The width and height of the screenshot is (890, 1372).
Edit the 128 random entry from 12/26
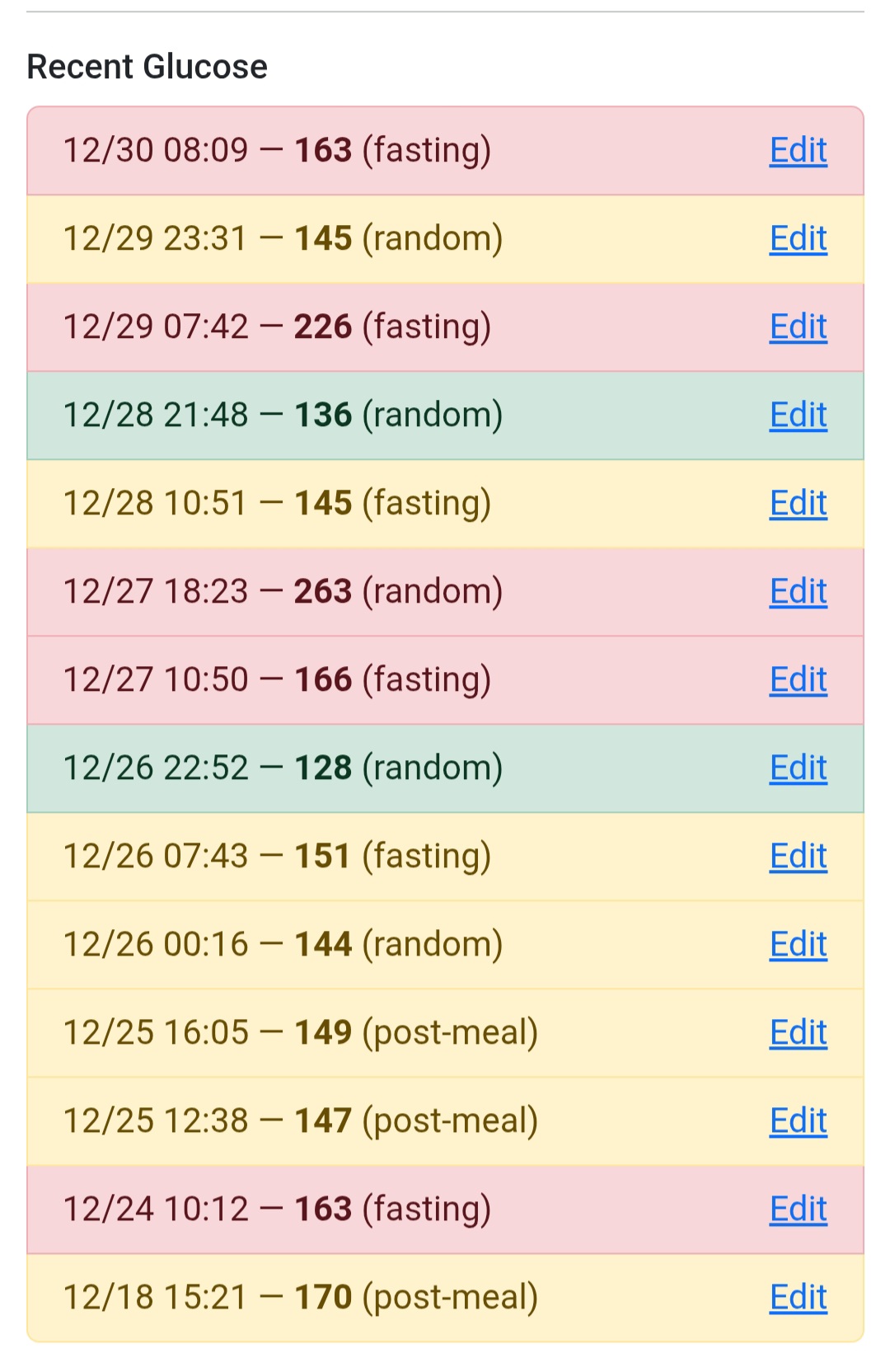(x=797, y=768)
